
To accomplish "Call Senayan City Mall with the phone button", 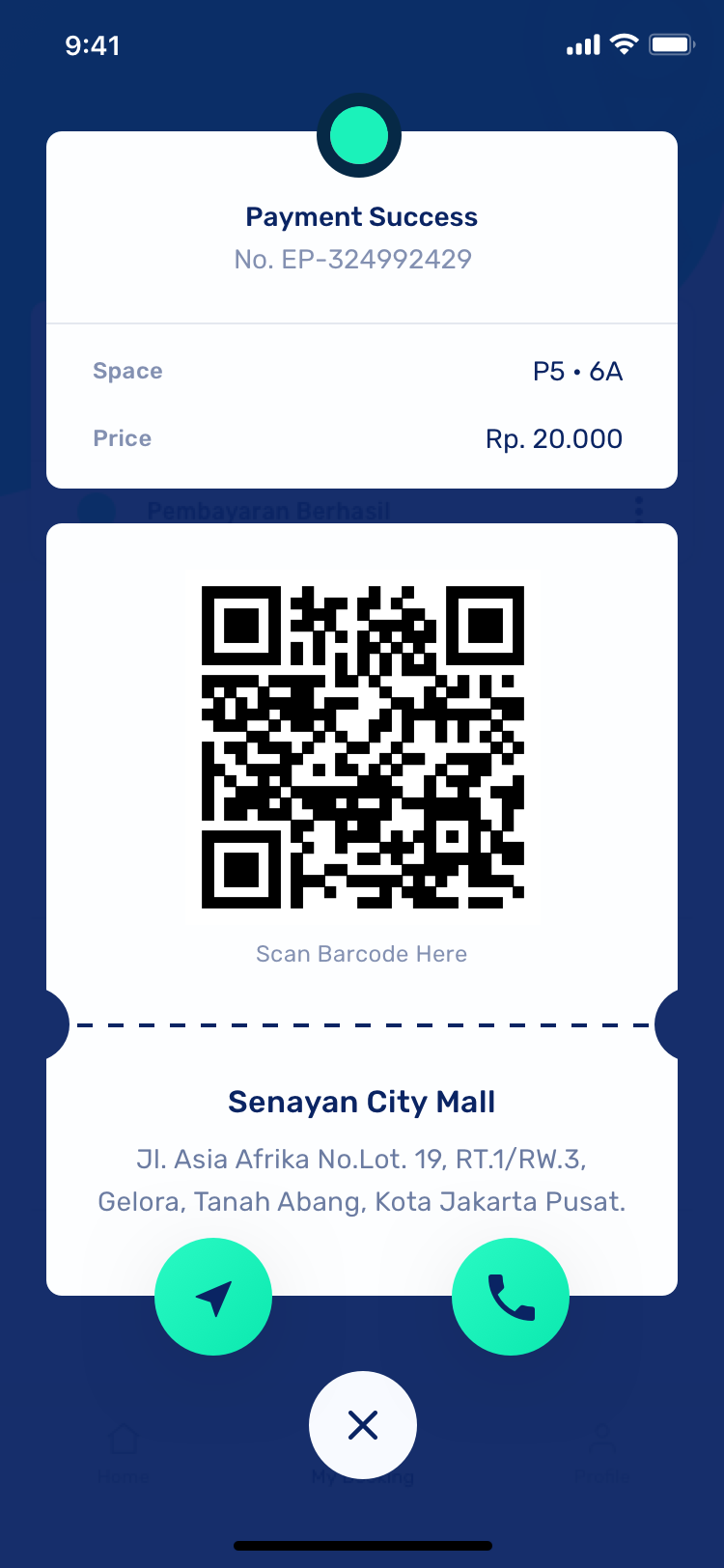I will click(x=511, y=1297).
